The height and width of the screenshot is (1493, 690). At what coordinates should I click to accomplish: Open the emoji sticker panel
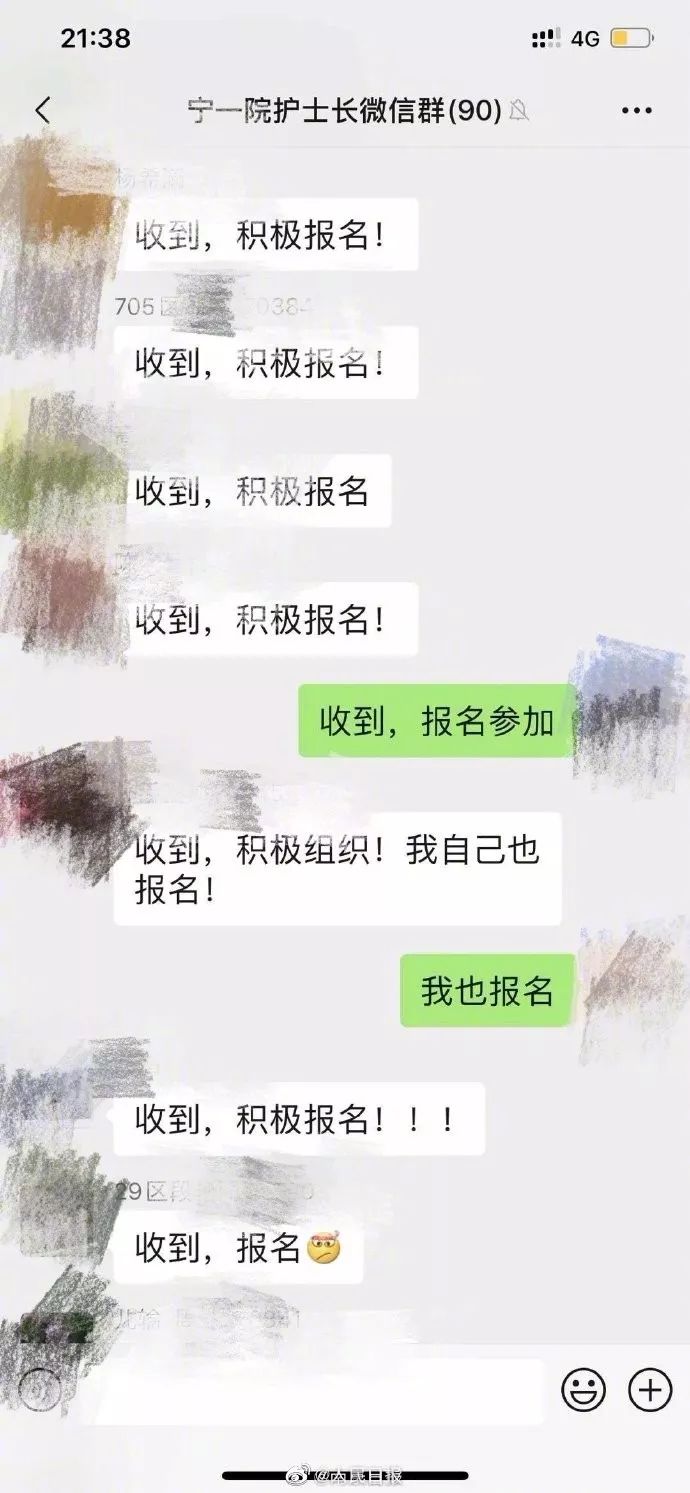click(x=583, y=1390)
